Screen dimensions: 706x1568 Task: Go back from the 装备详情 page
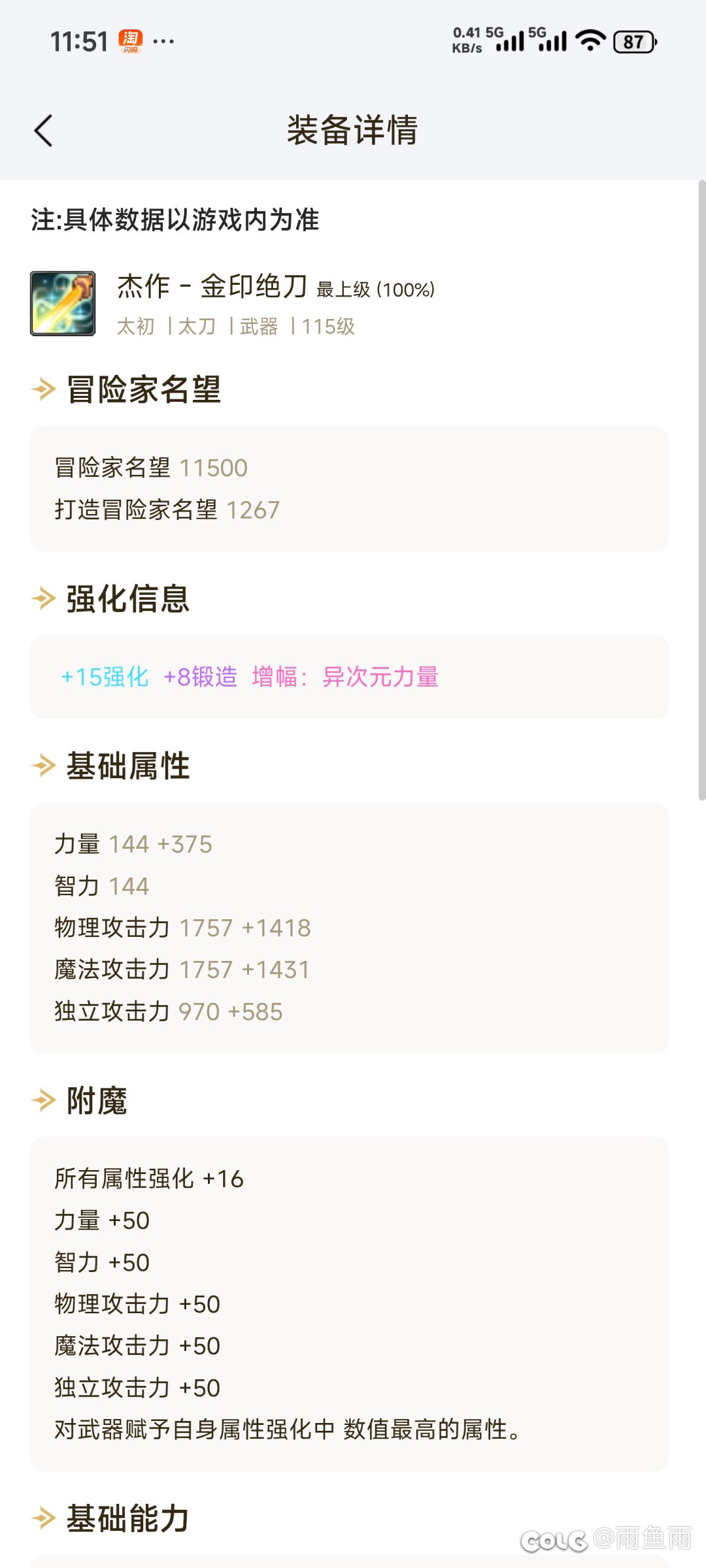43,131
